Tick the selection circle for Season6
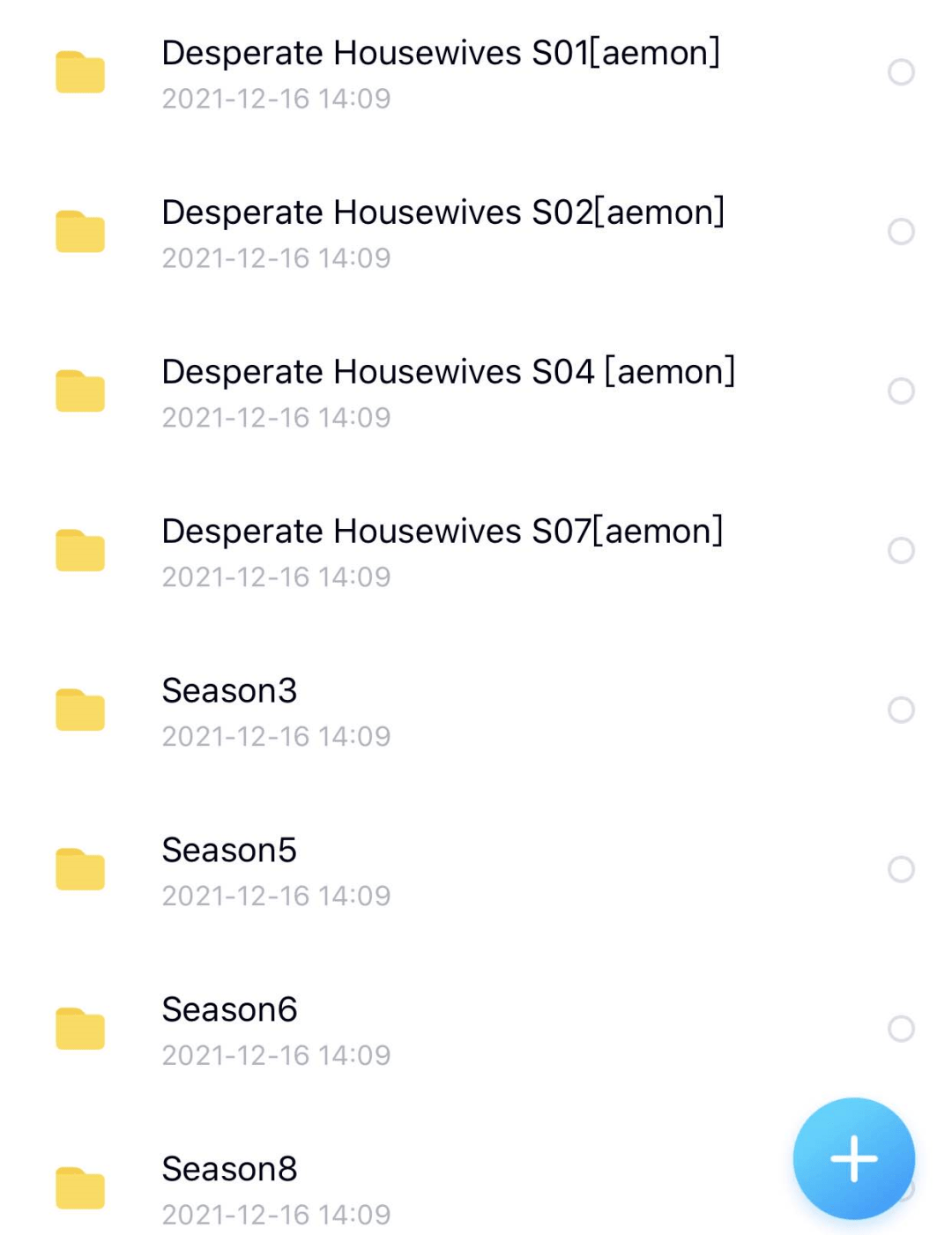Viewport: 952px width, 1235px height. [x=901, y=1030]
